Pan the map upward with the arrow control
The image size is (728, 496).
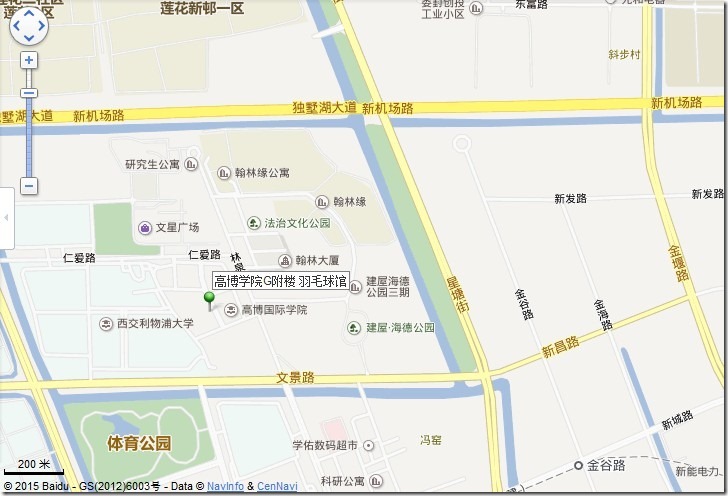[29, 12]
